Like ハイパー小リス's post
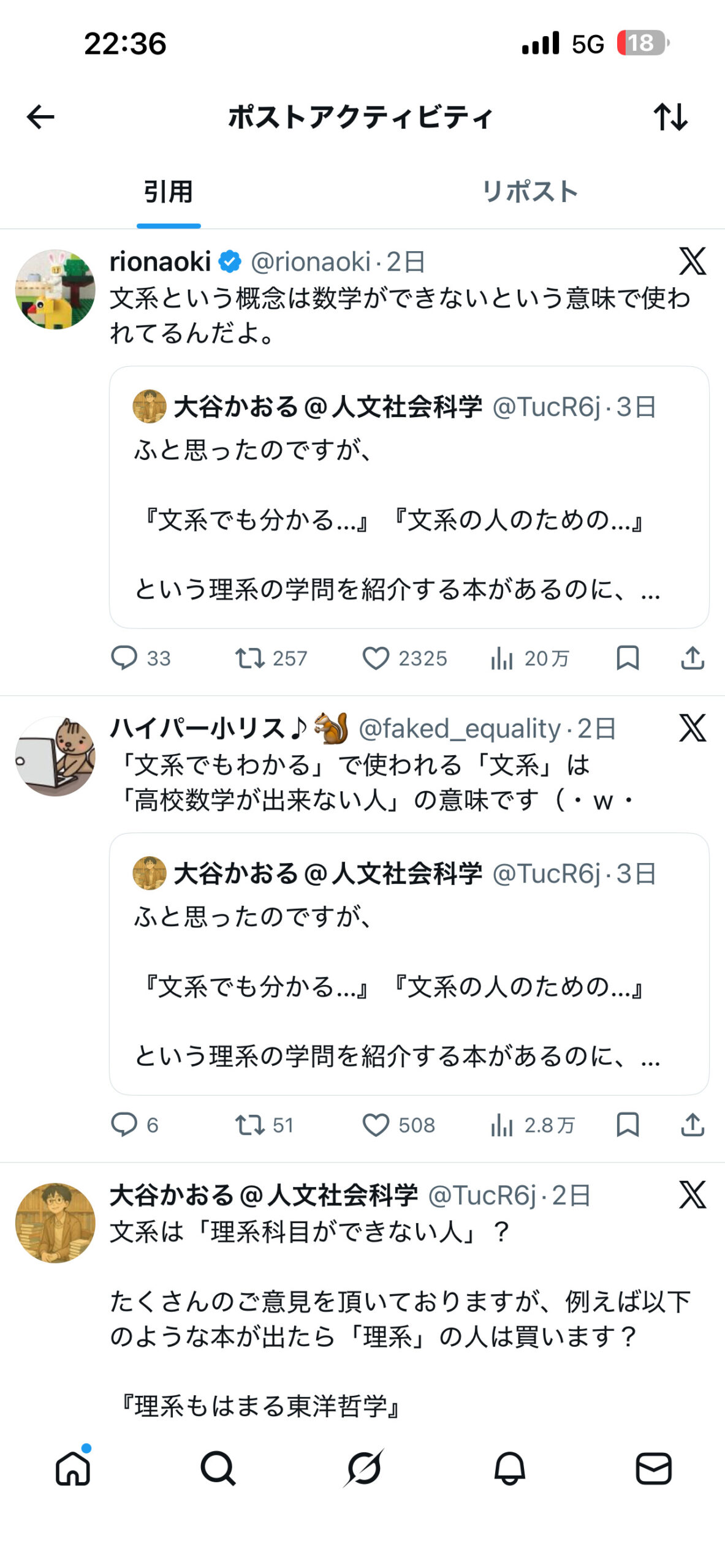Image resolution: width=725 pixels, height=1568 pixels. (x=376, y=1125)
